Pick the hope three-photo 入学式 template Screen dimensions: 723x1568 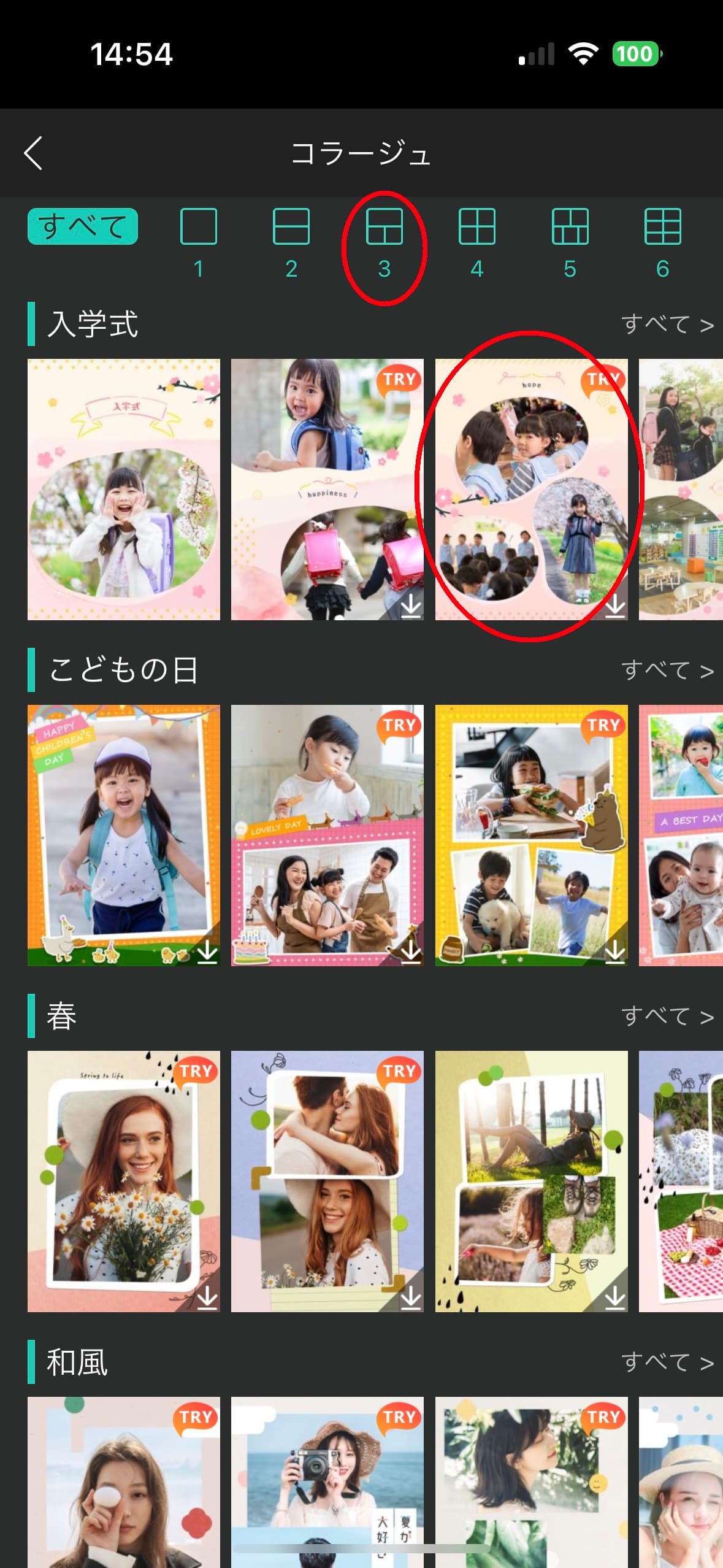click(531, 490)
